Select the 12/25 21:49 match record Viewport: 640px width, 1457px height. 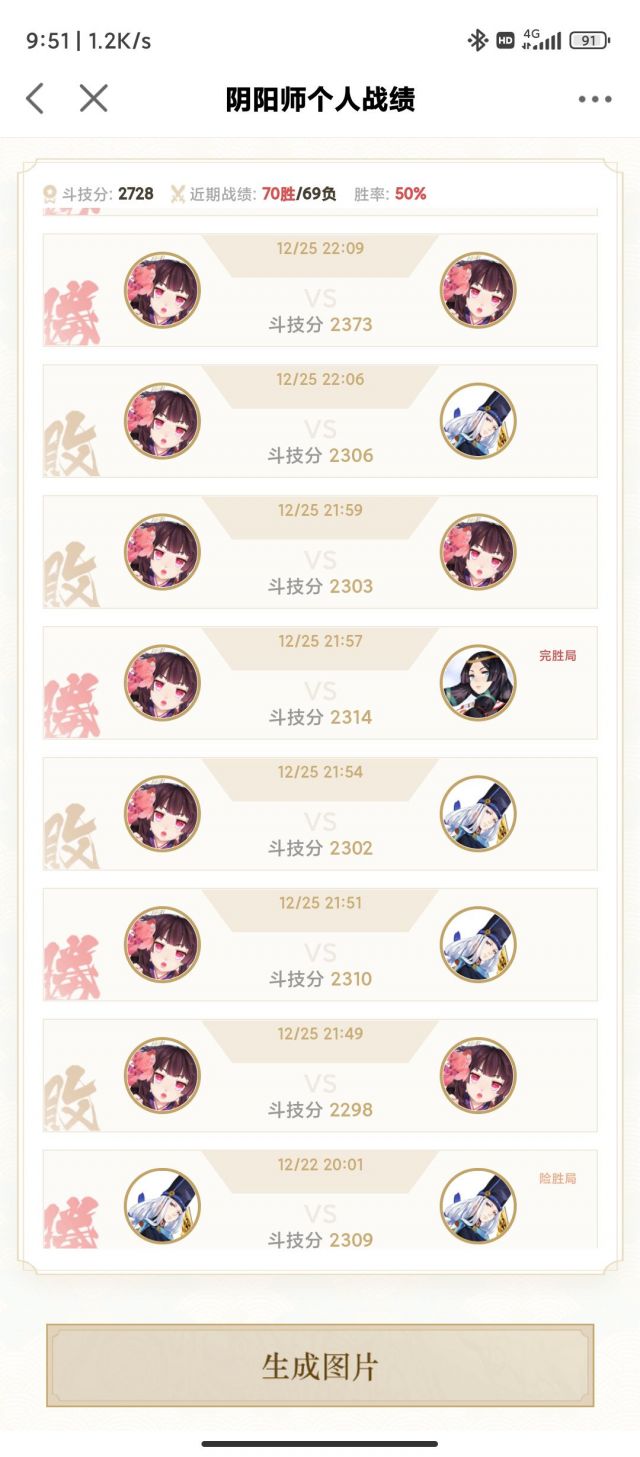[x=320, y=1076]
